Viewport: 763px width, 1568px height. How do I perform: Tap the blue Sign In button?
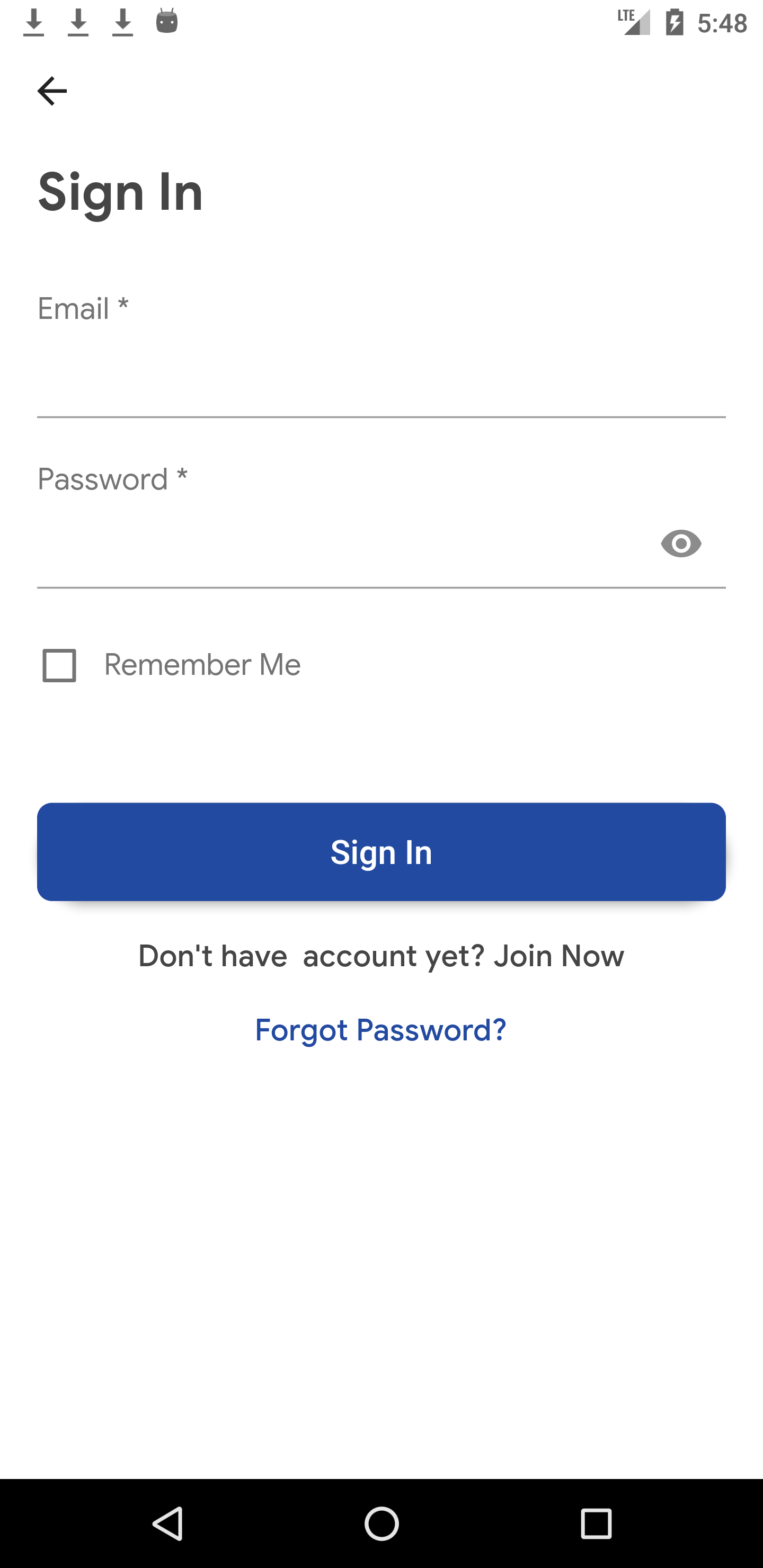point(381,852)
